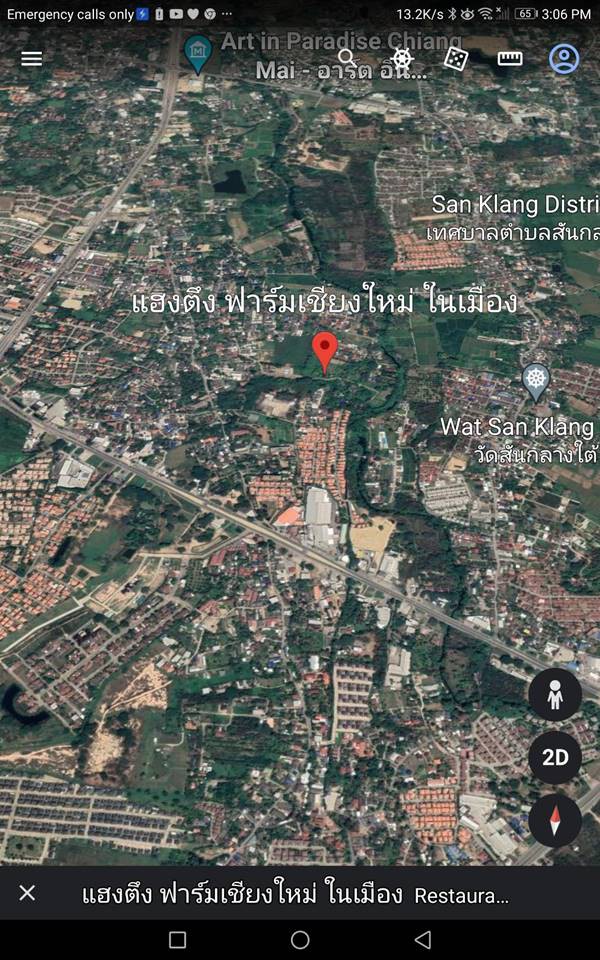Launch Voyager ship wheel icon

(402, 59)
